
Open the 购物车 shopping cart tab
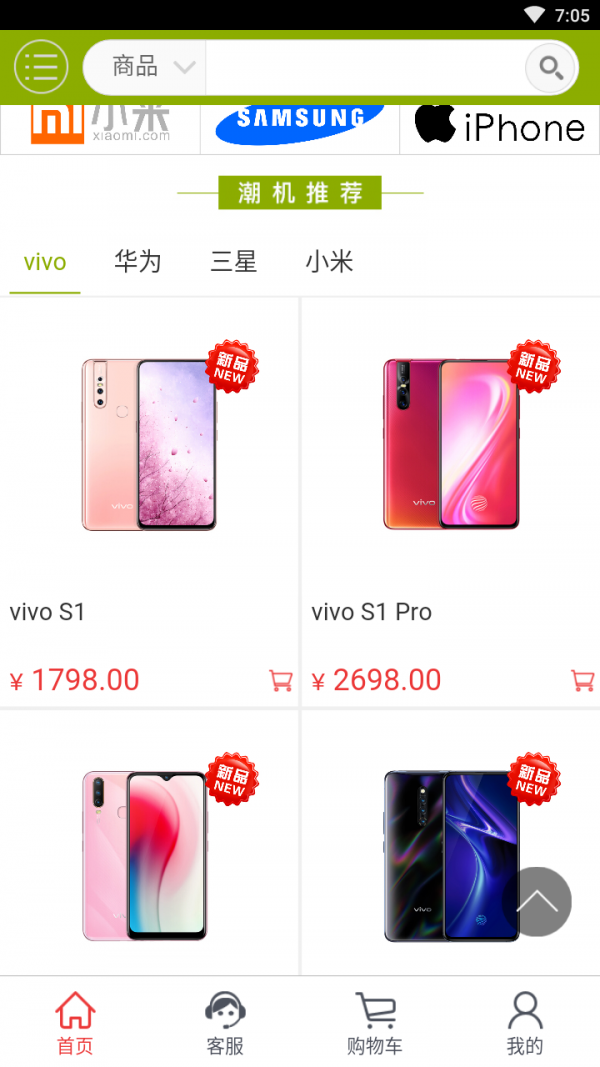pos(375,1023)
